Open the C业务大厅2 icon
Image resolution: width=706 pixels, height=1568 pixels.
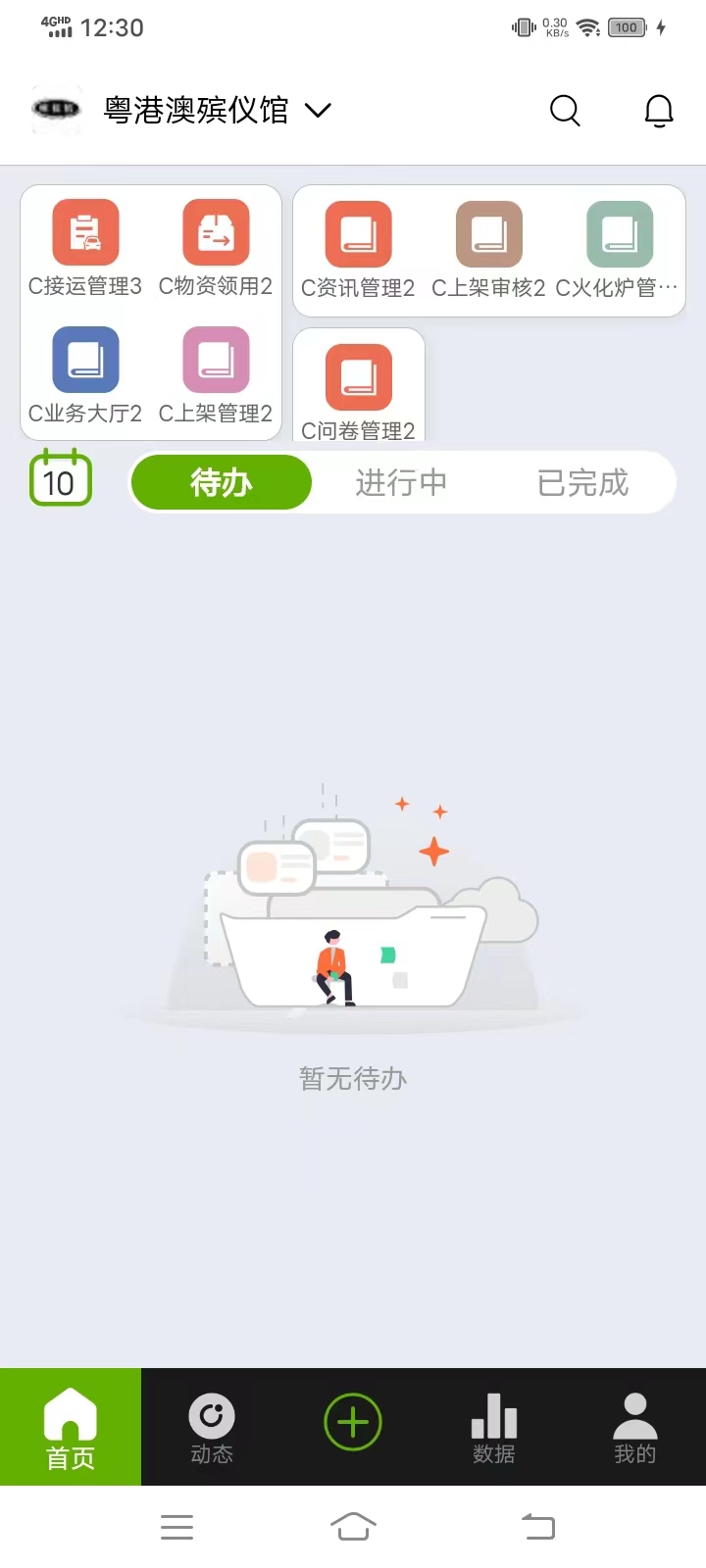point(83,360)
